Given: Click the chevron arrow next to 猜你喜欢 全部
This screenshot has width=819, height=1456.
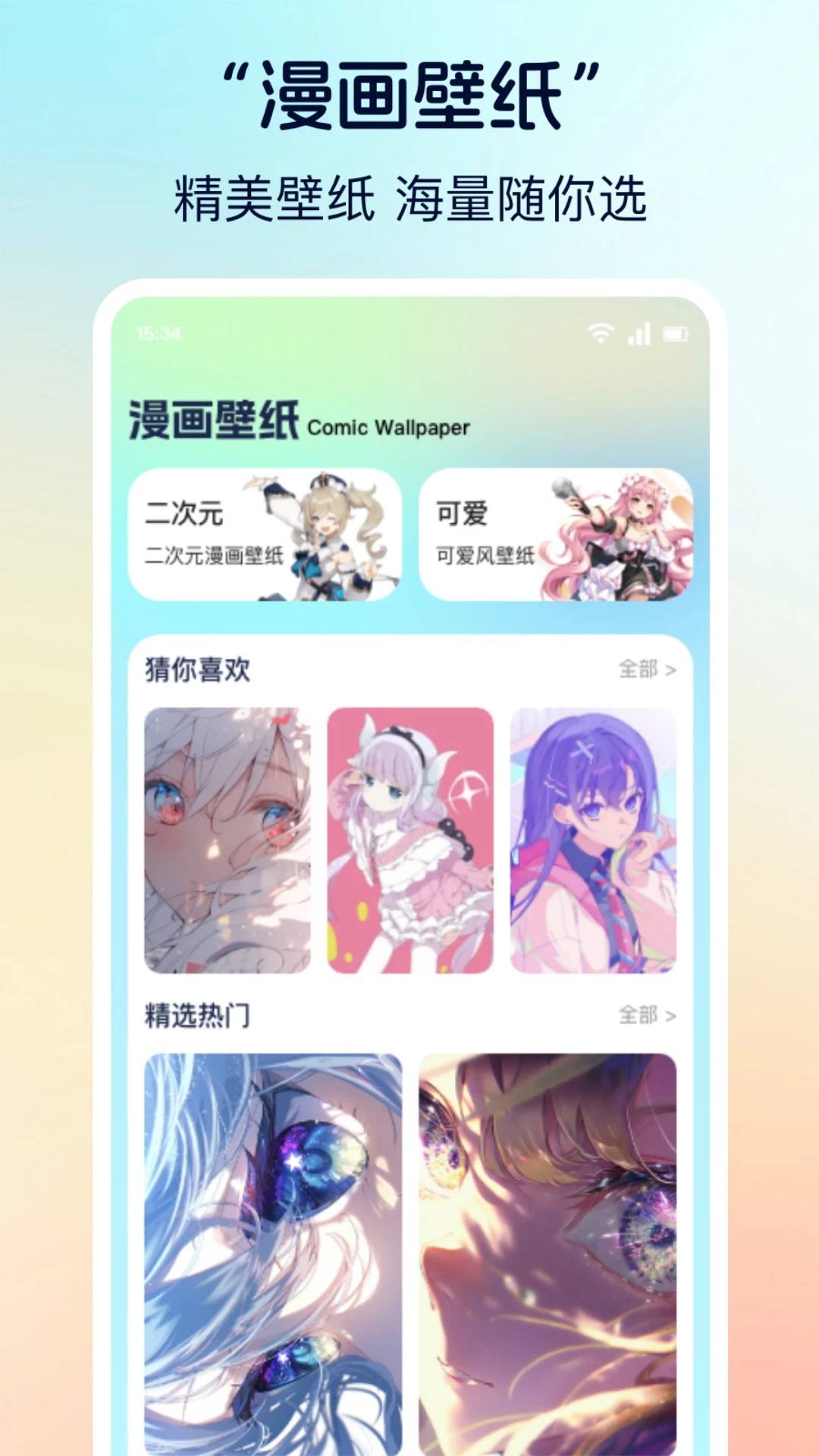Looking at the screenshot, I should (x=670, y=670).
